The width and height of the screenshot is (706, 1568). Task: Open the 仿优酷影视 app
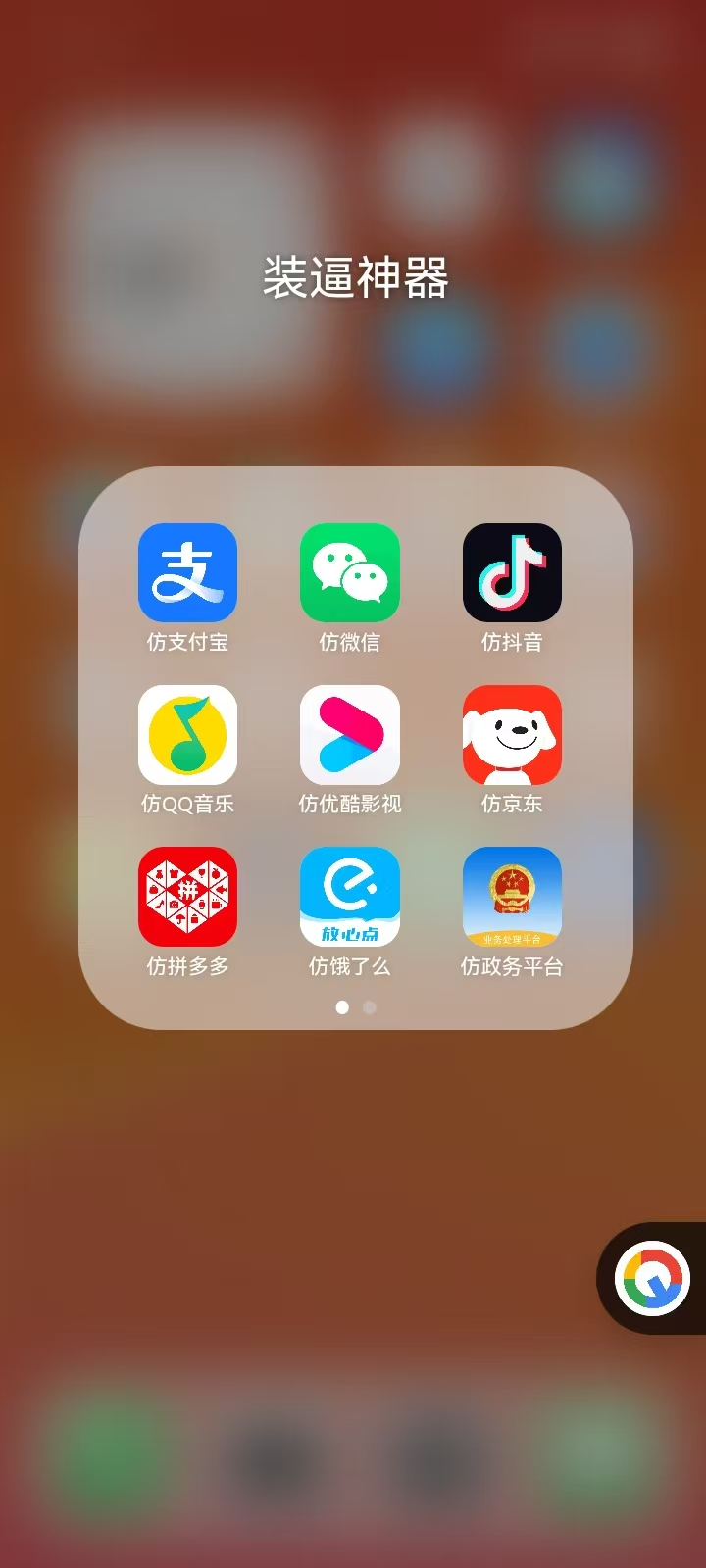coord(350,735)
